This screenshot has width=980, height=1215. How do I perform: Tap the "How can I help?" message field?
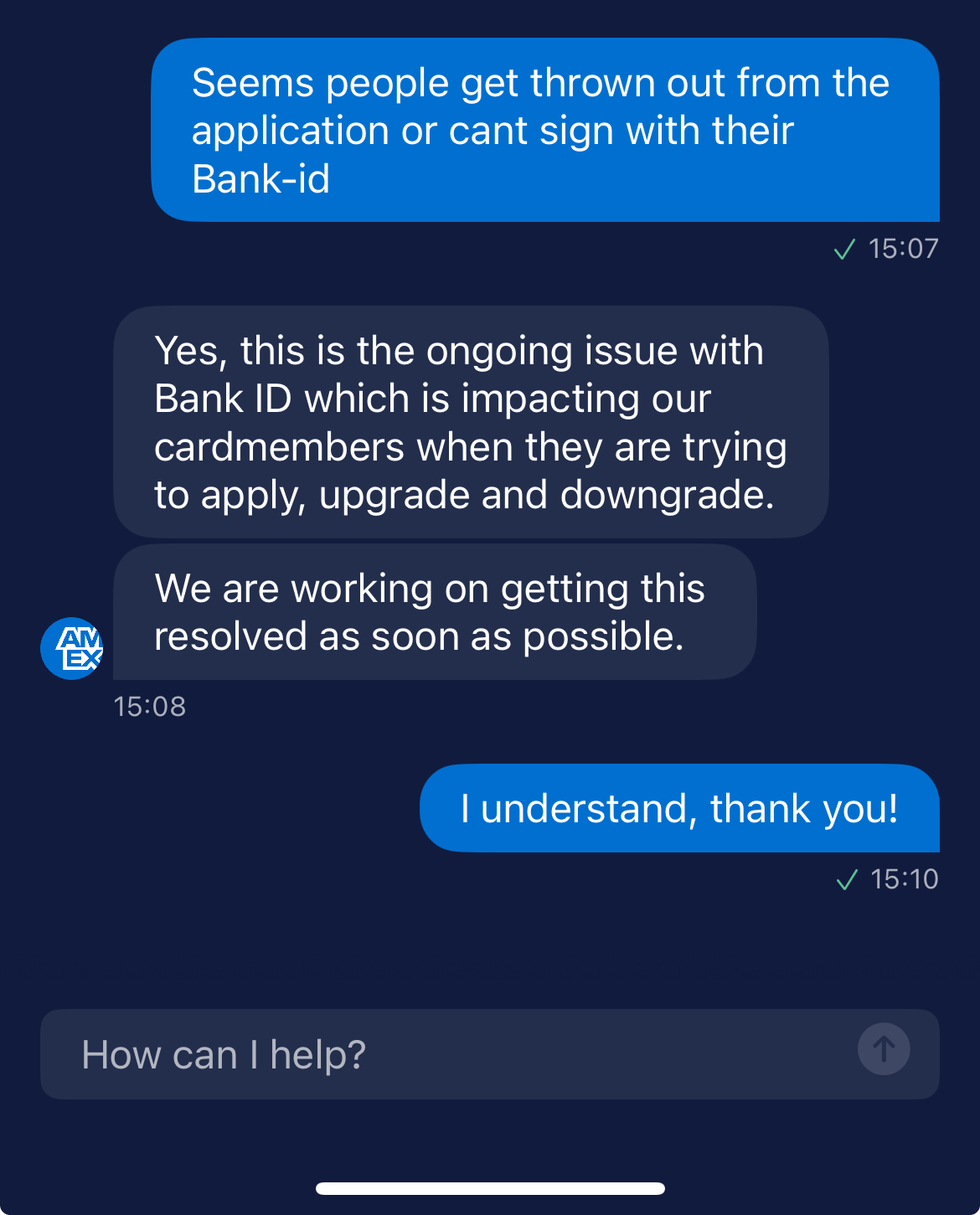click(436, 1054)
